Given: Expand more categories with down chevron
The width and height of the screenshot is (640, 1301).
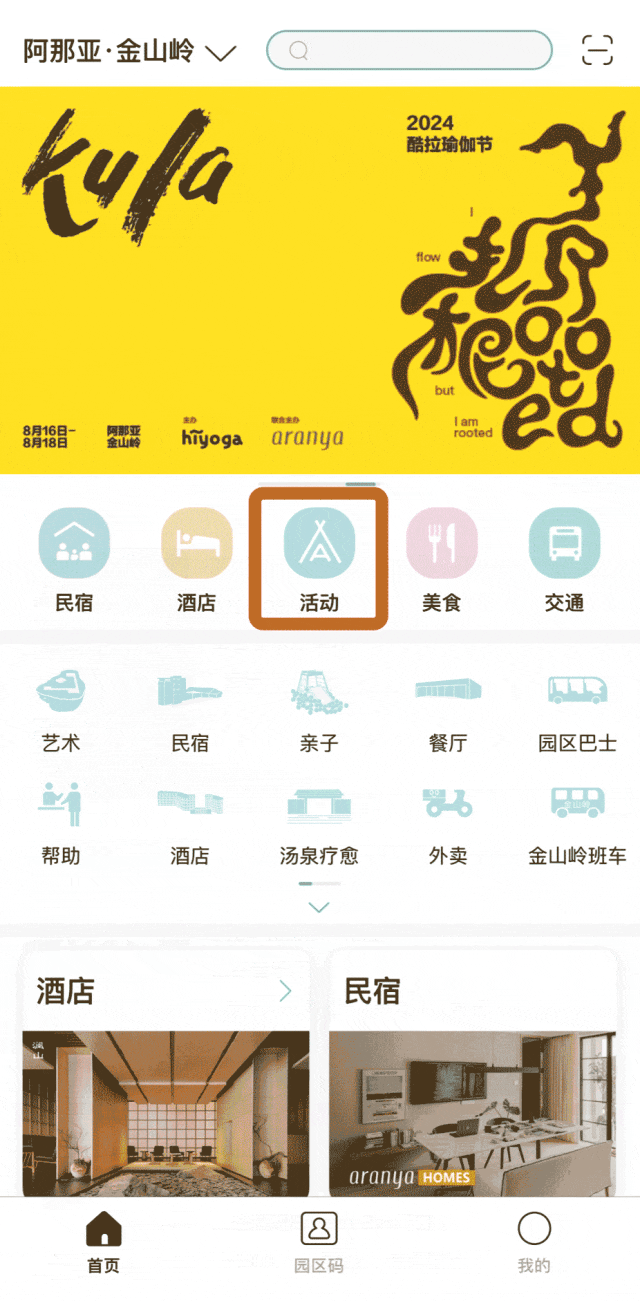Looking at the screenshot, I should pyautogui.click(x=319, y=908).
